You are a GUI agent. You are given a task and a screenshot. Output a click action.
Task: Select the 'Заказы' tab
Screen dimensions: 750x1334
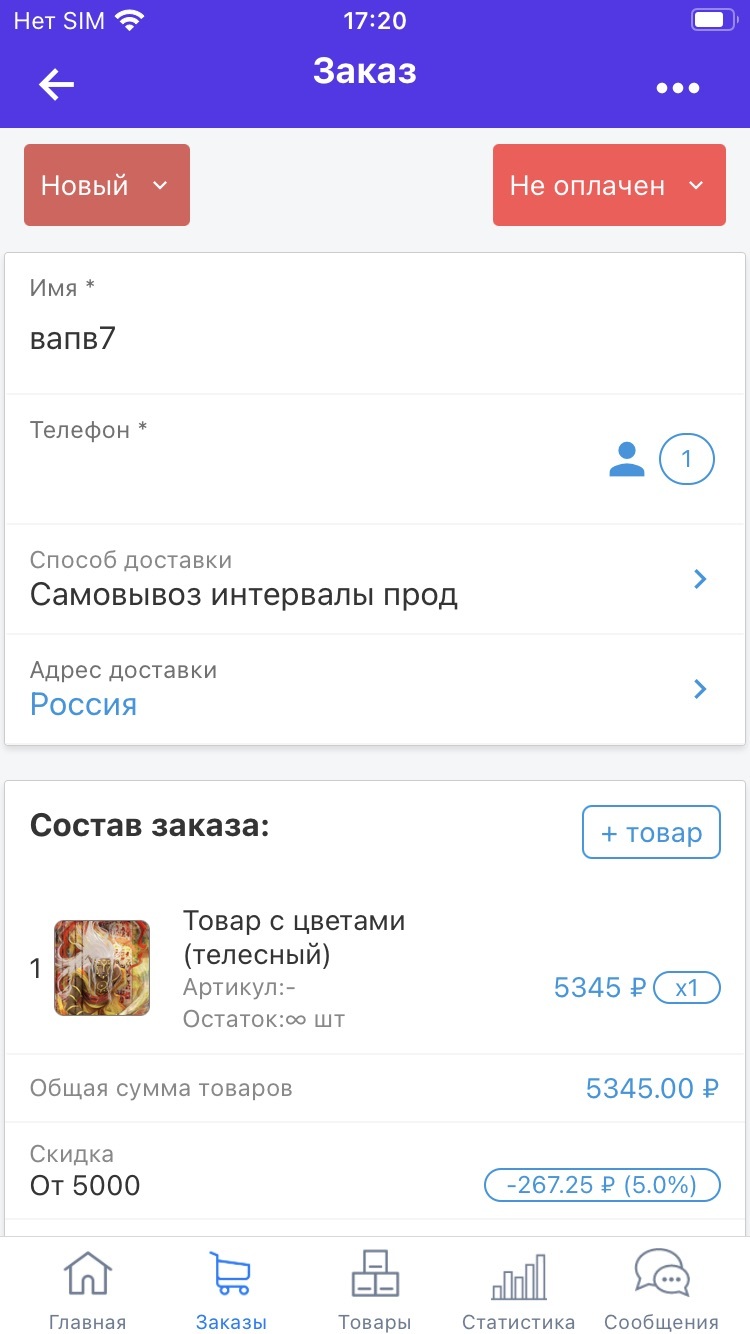point(231,1290)
